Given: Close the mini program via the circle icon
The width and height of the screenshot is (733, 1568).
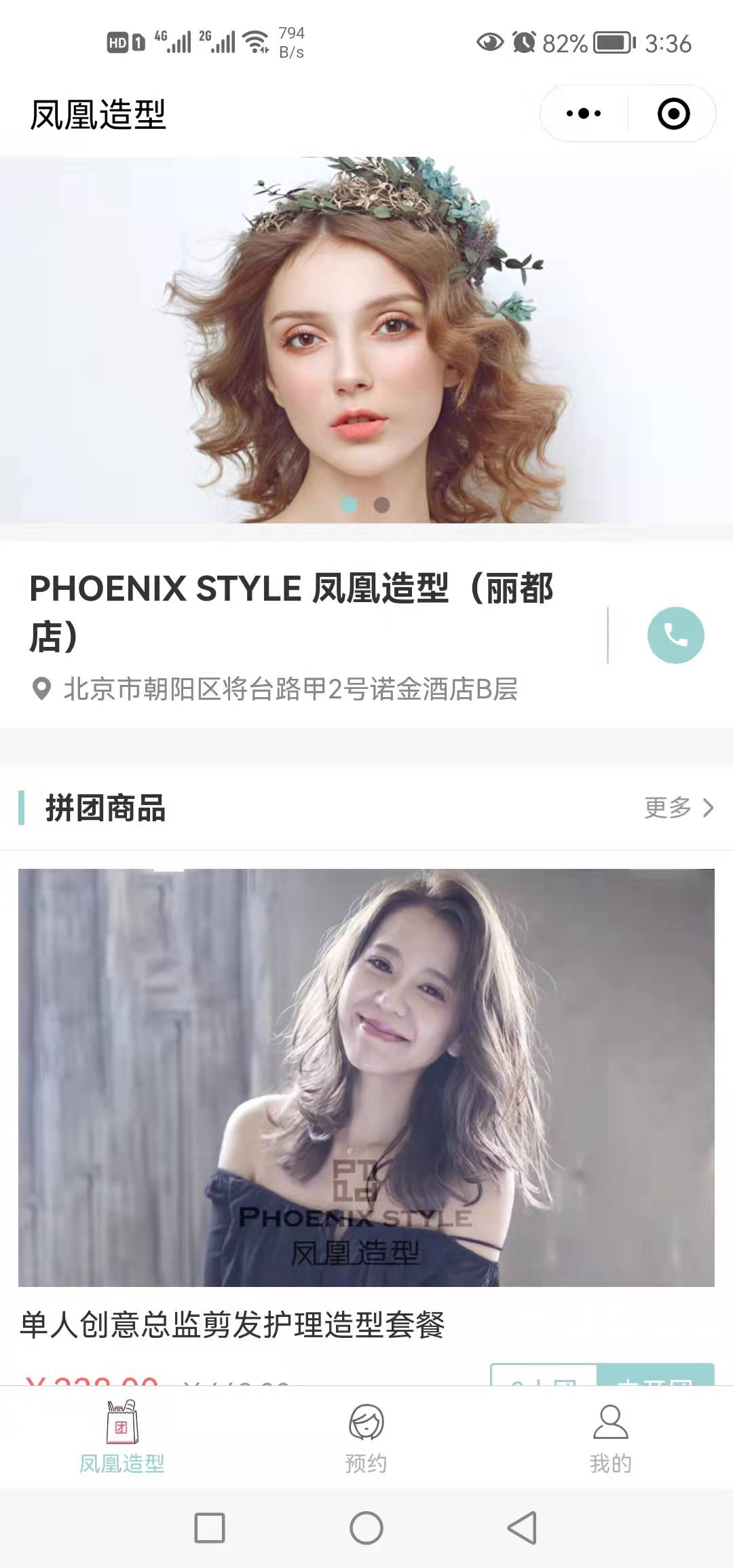Looking at the screenshot, I should [x=673, y=113].
